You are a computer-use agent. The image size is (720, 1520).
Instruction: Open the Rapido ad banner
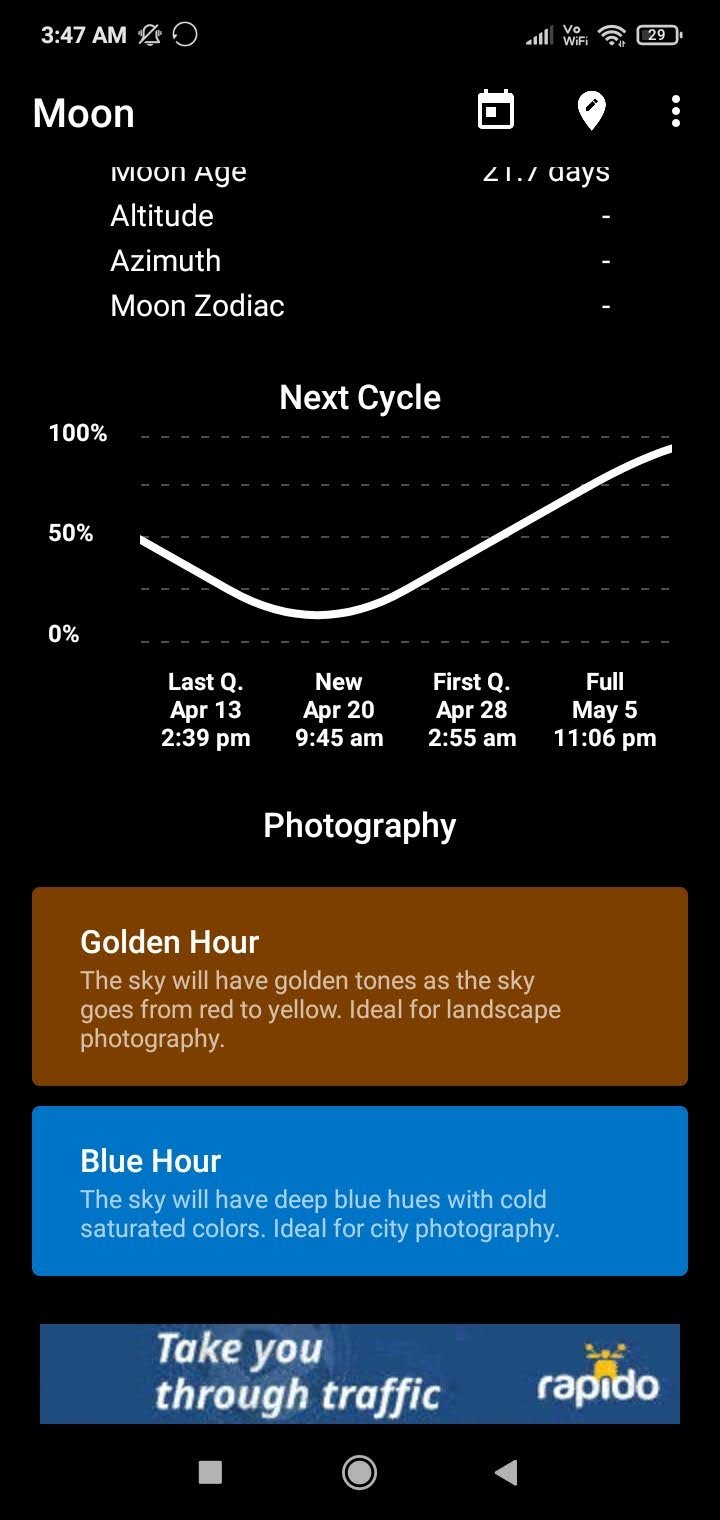(x=360, y=1373)
